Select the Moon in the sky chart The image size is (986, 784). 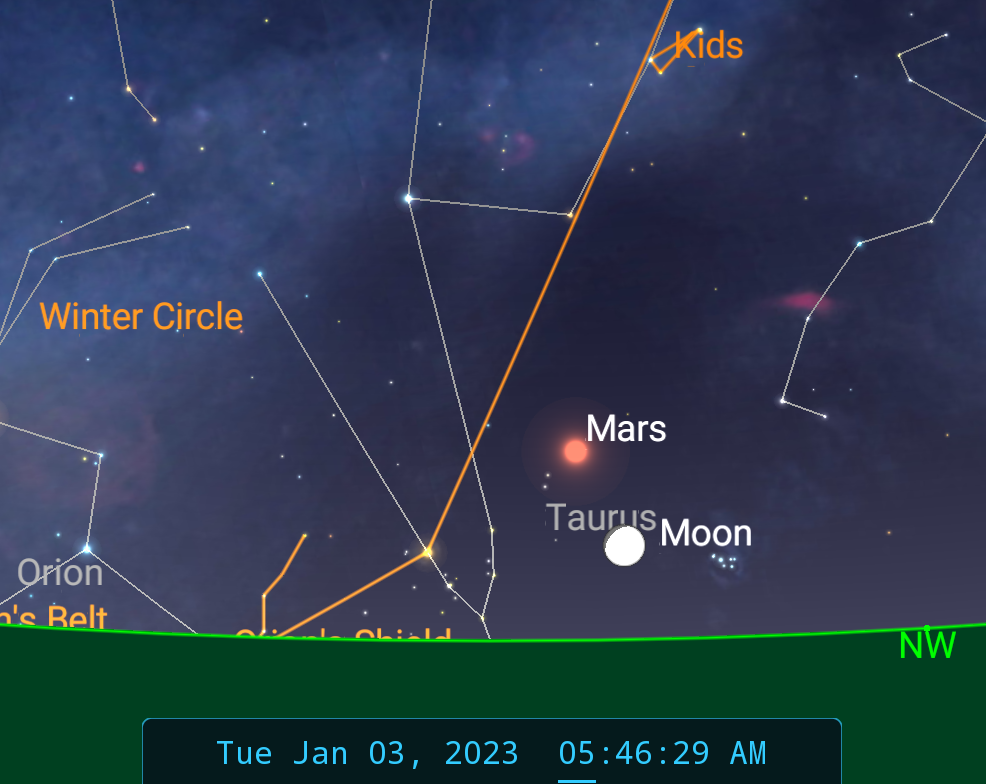[625, 546]
